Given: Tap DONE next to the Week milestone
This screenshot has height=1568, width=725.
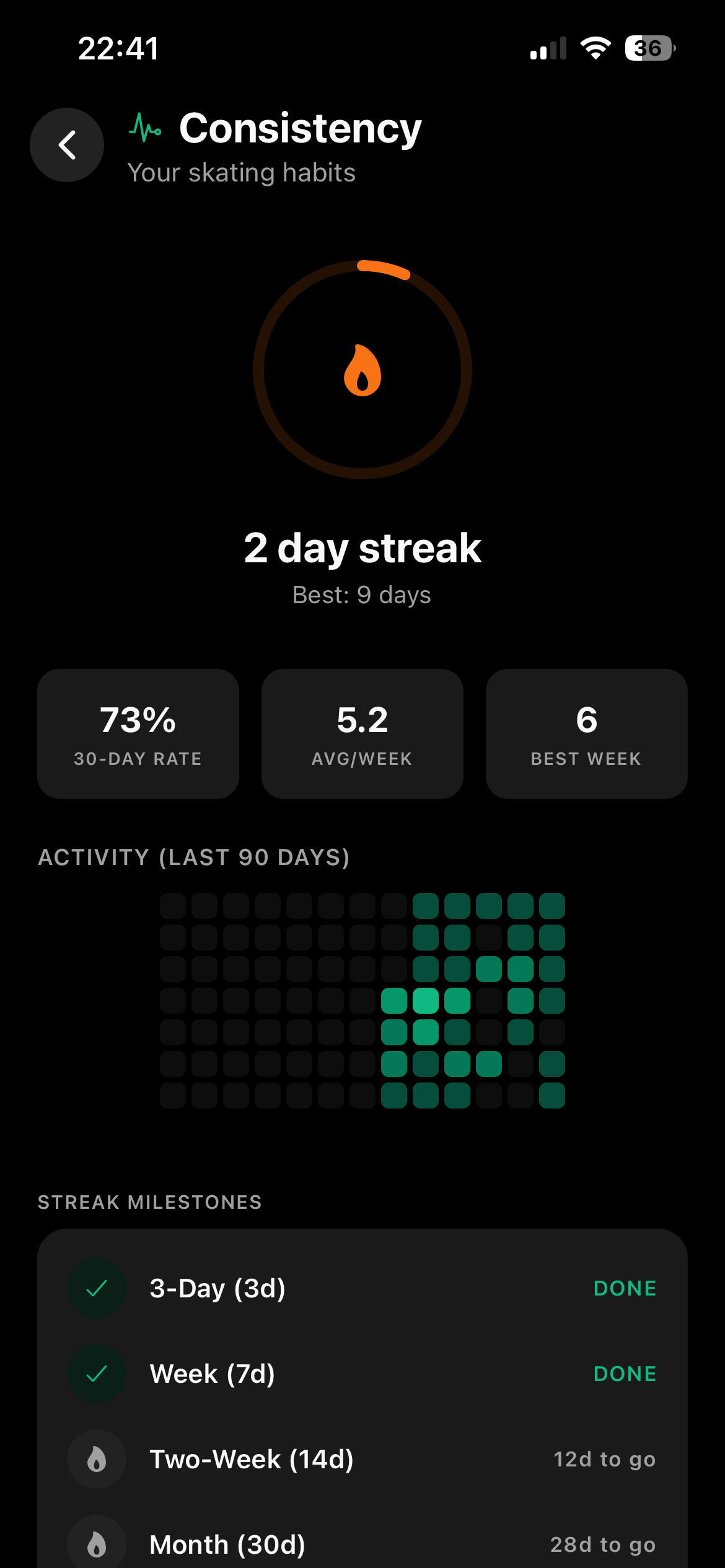Looking at the screenshot, I should coord(624,1374).
